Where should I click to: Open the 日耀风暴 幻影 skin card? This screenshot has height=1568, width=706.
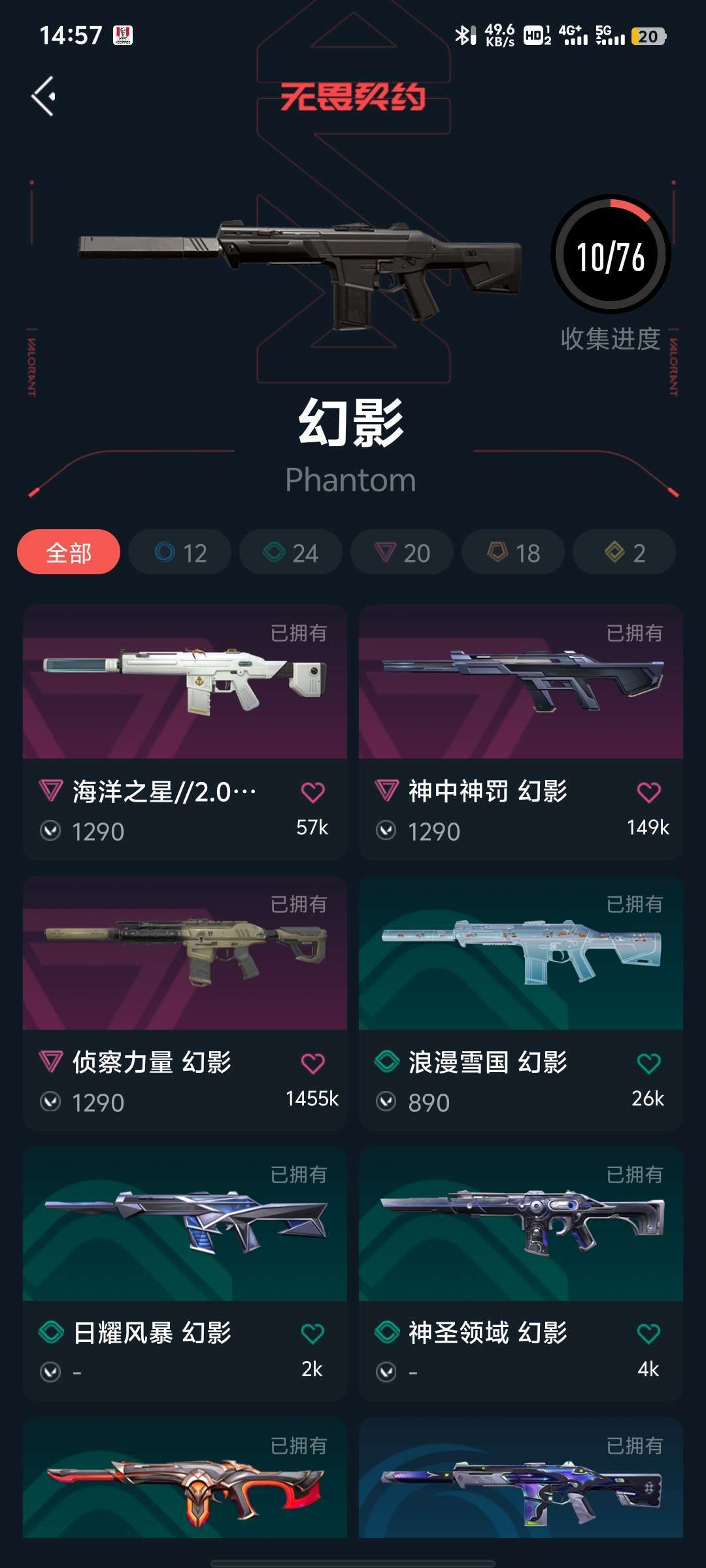pyautogui.click(x=185, y=1274)
